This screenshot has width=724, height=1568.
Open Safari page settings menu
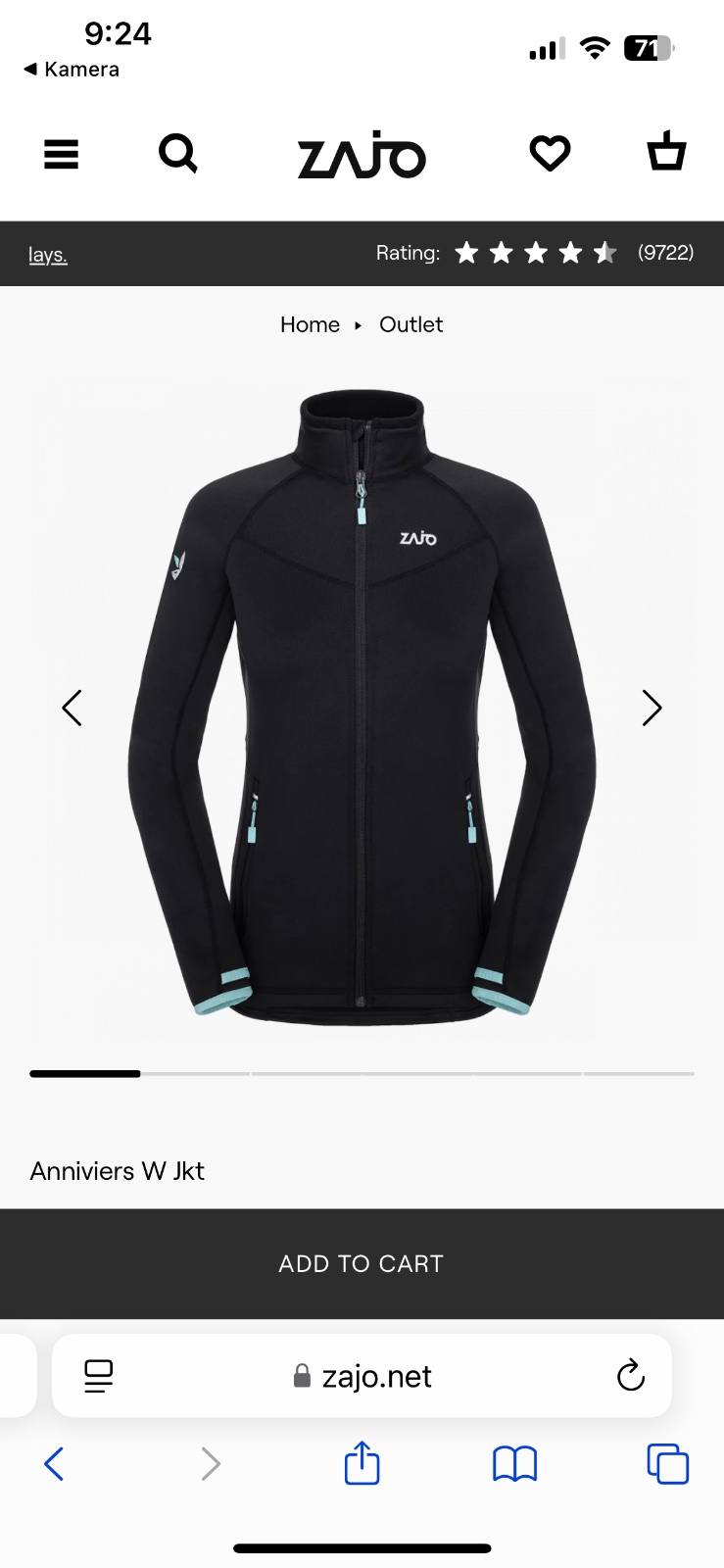pos(99,1376)
